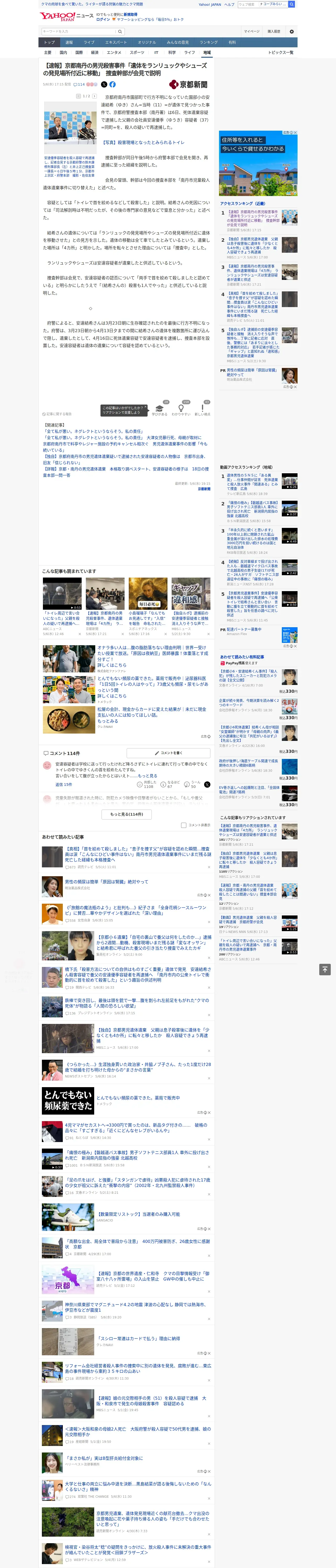The height and width of the screenshot is (1568, 336).
Task: Tap コメントを書く button
Action: click(x=168, y=753)
